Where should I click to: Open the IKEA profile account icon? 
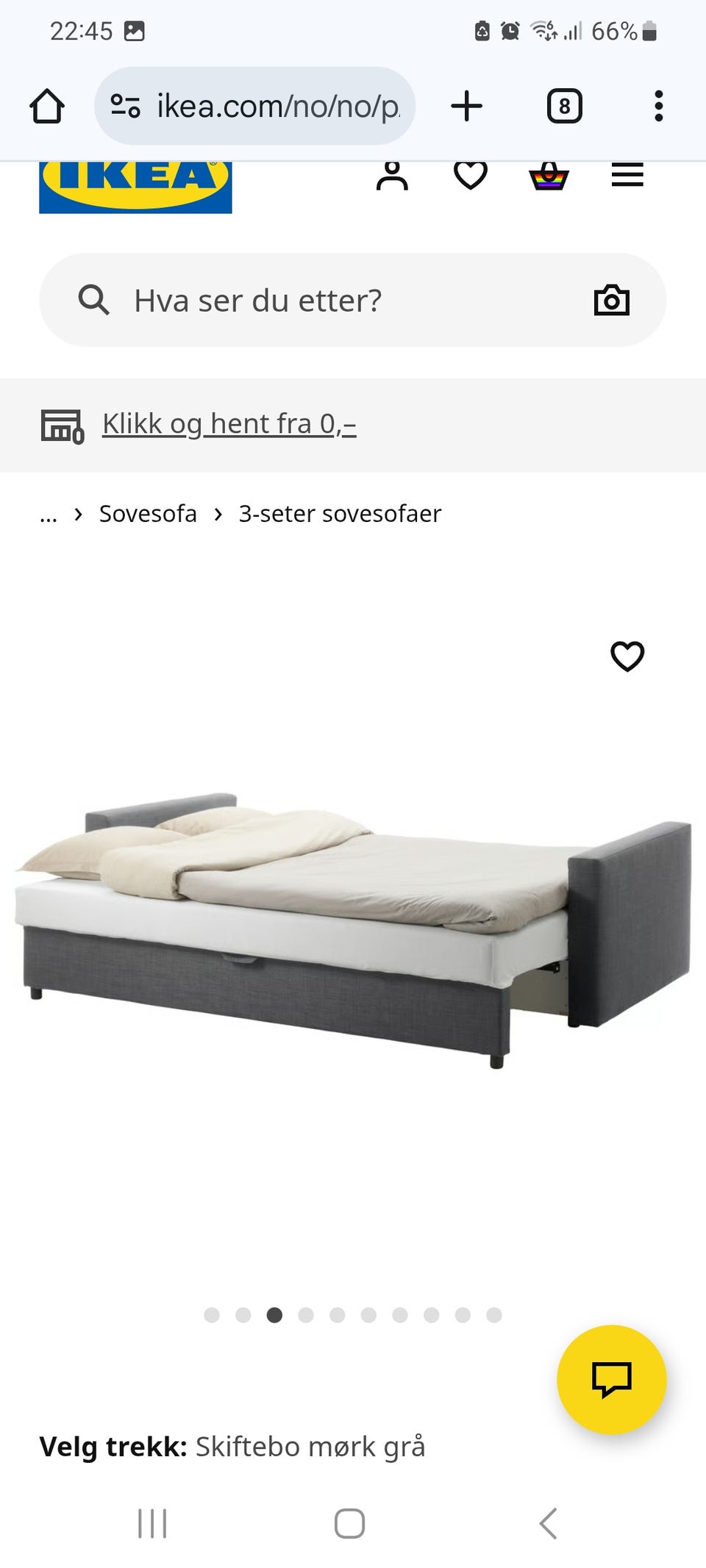(393, 176)
